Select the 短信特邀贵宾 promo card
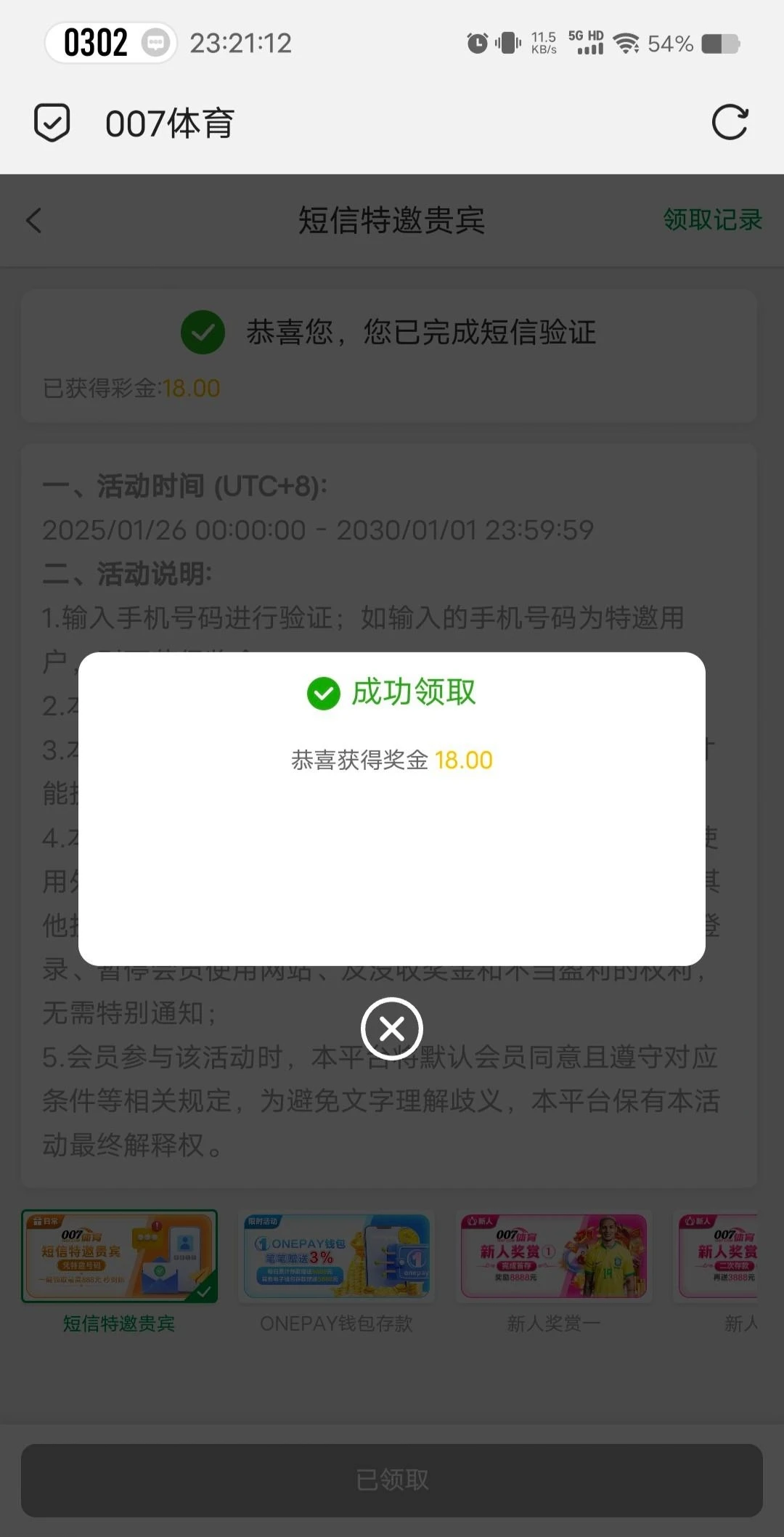The width and height of the screenshot is (784, 1537). [x=119, y=1257]
